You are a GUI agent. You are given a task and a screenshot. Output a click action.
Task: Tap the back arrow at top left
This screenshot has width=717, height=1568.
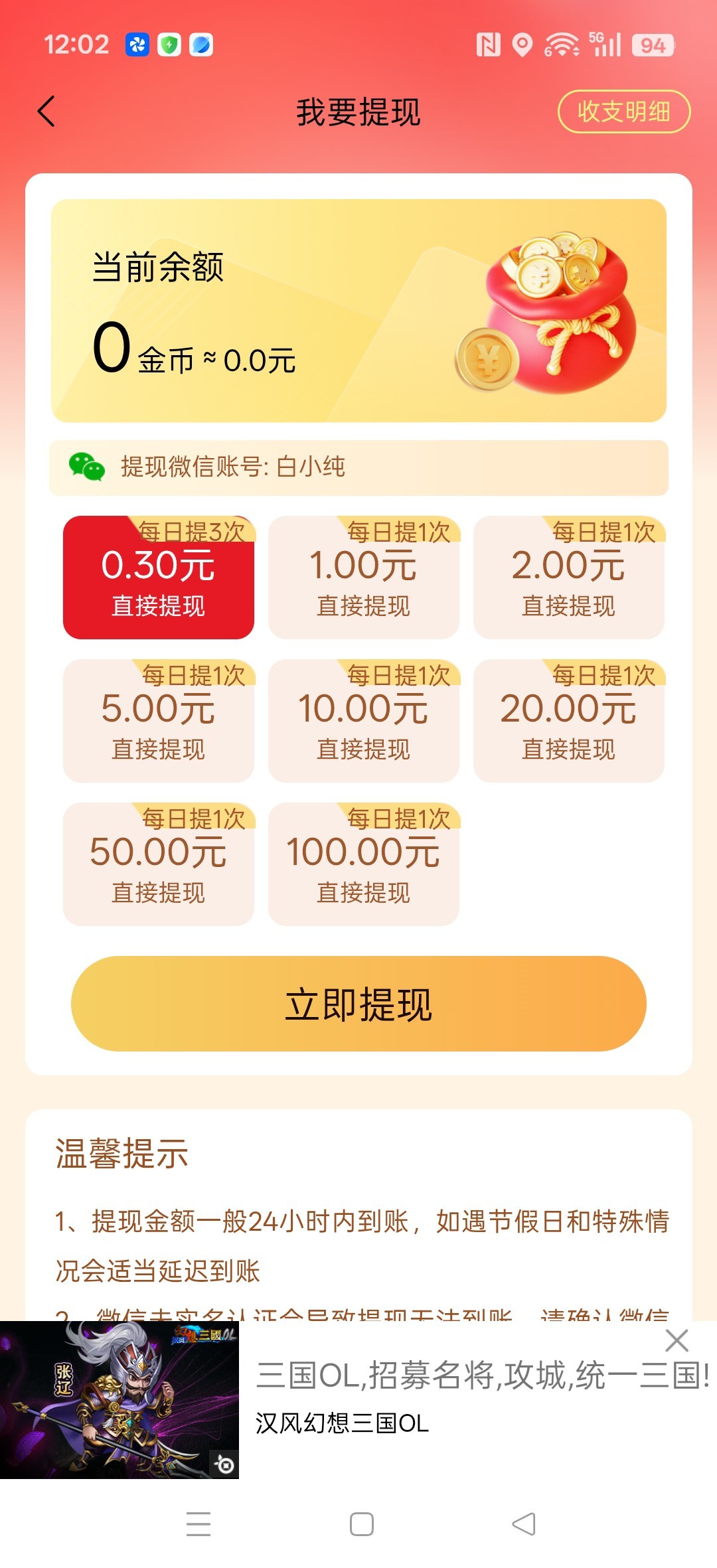pos(44,111)
